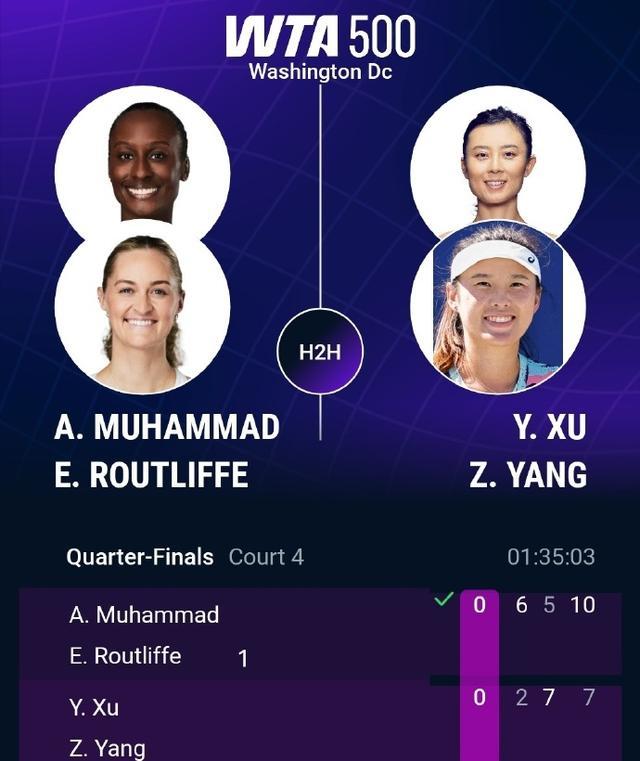Open E. Routliffe's player photo
The height and width of the screenshot is (761, 640).
[142, 308]
